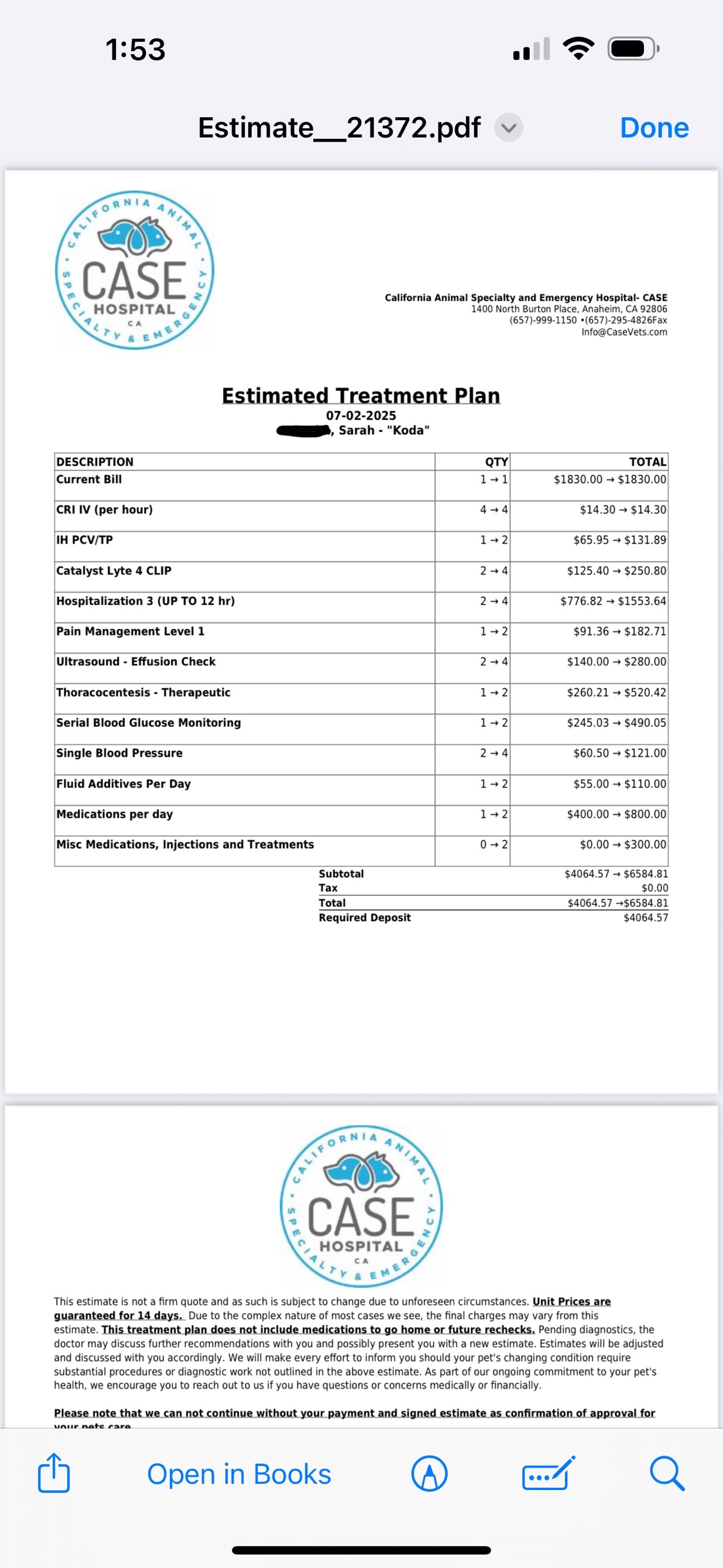The image size is (723, 1568).
Task: Expand the Estimate file title dropdown chevron
Action: (x=508, y=128)
